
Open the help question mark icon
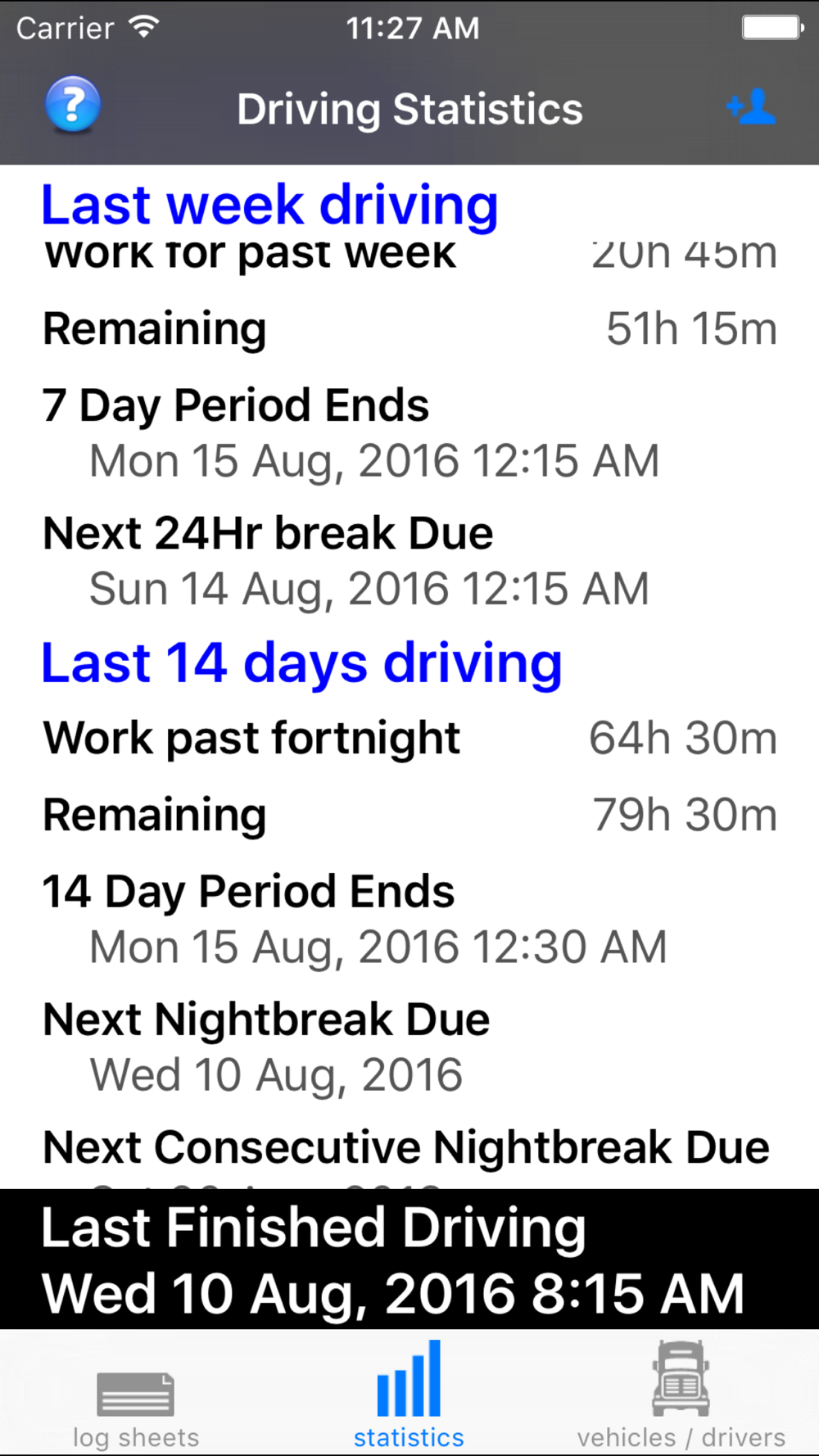click(73, 105)
